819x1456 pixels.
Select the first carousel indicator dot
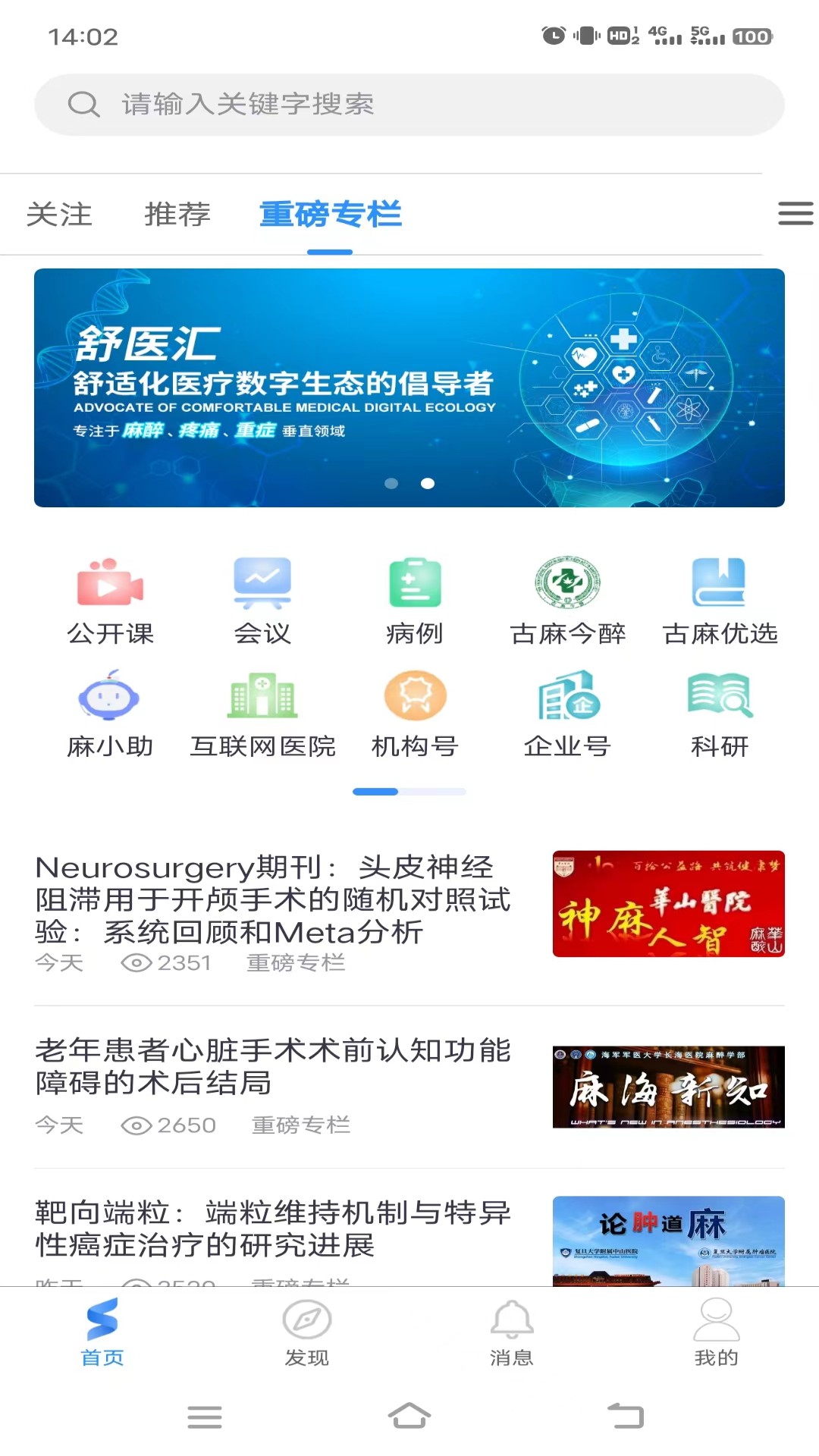[x=391, y=483]
